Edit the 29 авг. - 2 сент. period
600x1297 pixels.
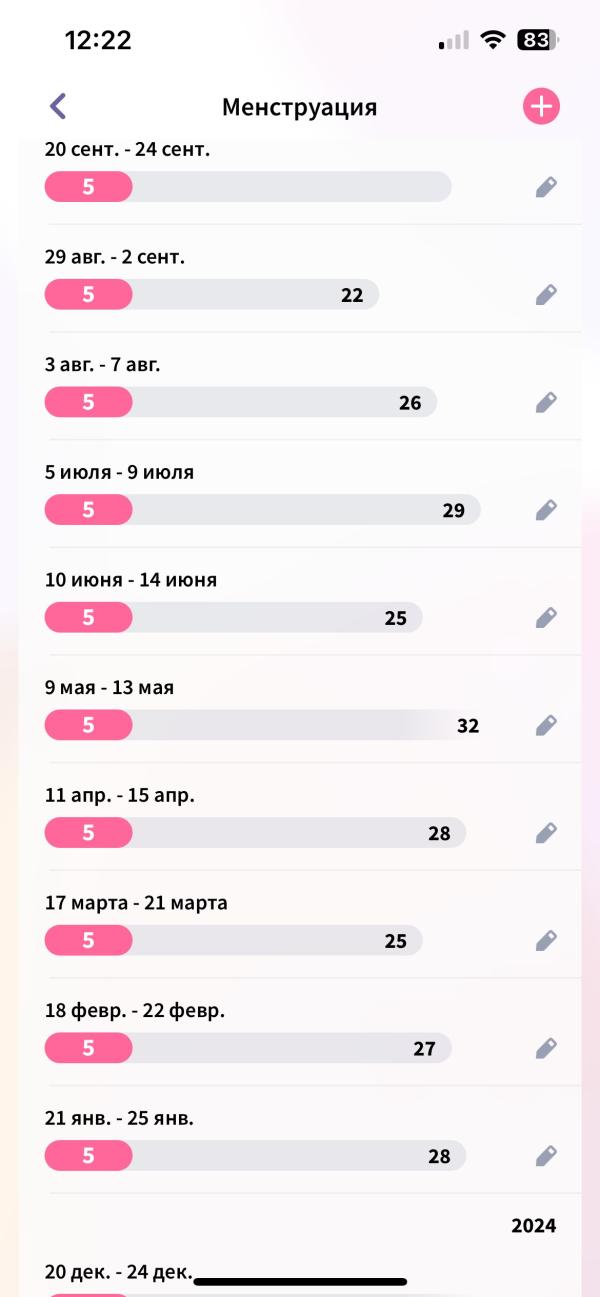click(x=546, y=295)
